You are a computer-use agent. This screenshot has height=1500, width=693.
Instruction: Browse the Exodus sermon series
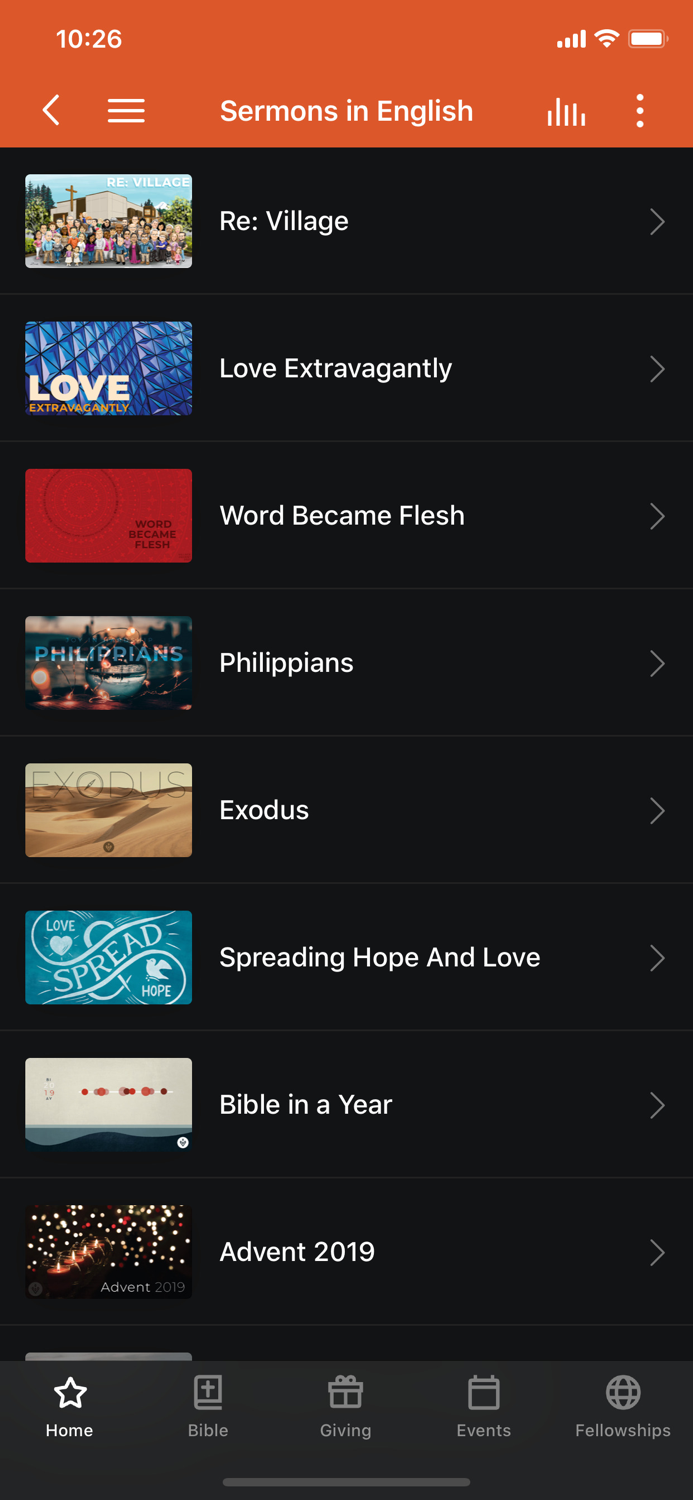pos(346,810)
